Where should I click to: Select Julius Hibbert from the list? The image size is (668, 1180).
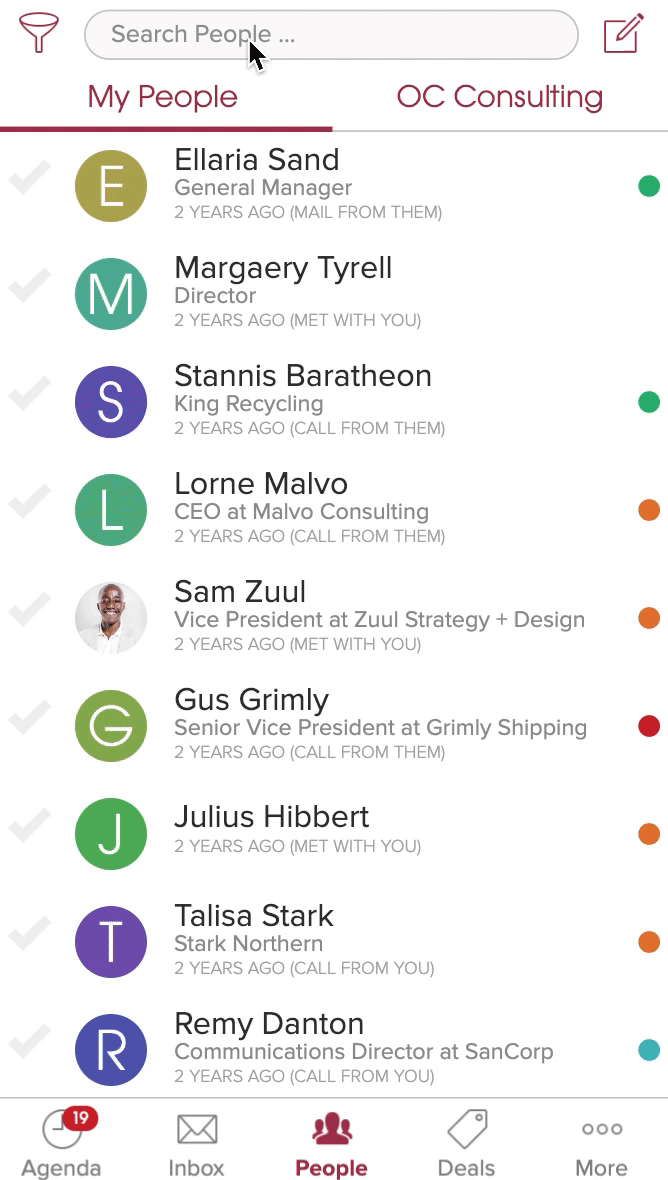click(272, 817)
